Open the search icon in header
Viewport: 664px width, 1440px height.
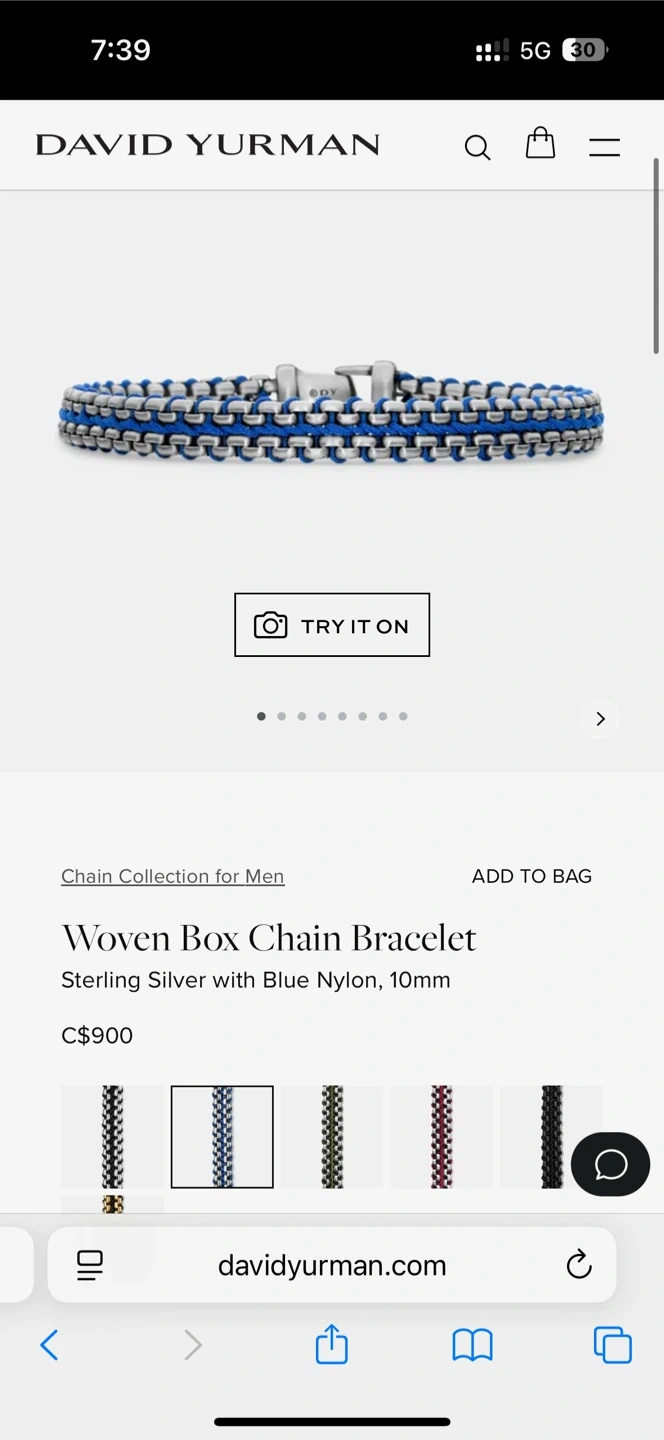point(477,147)
